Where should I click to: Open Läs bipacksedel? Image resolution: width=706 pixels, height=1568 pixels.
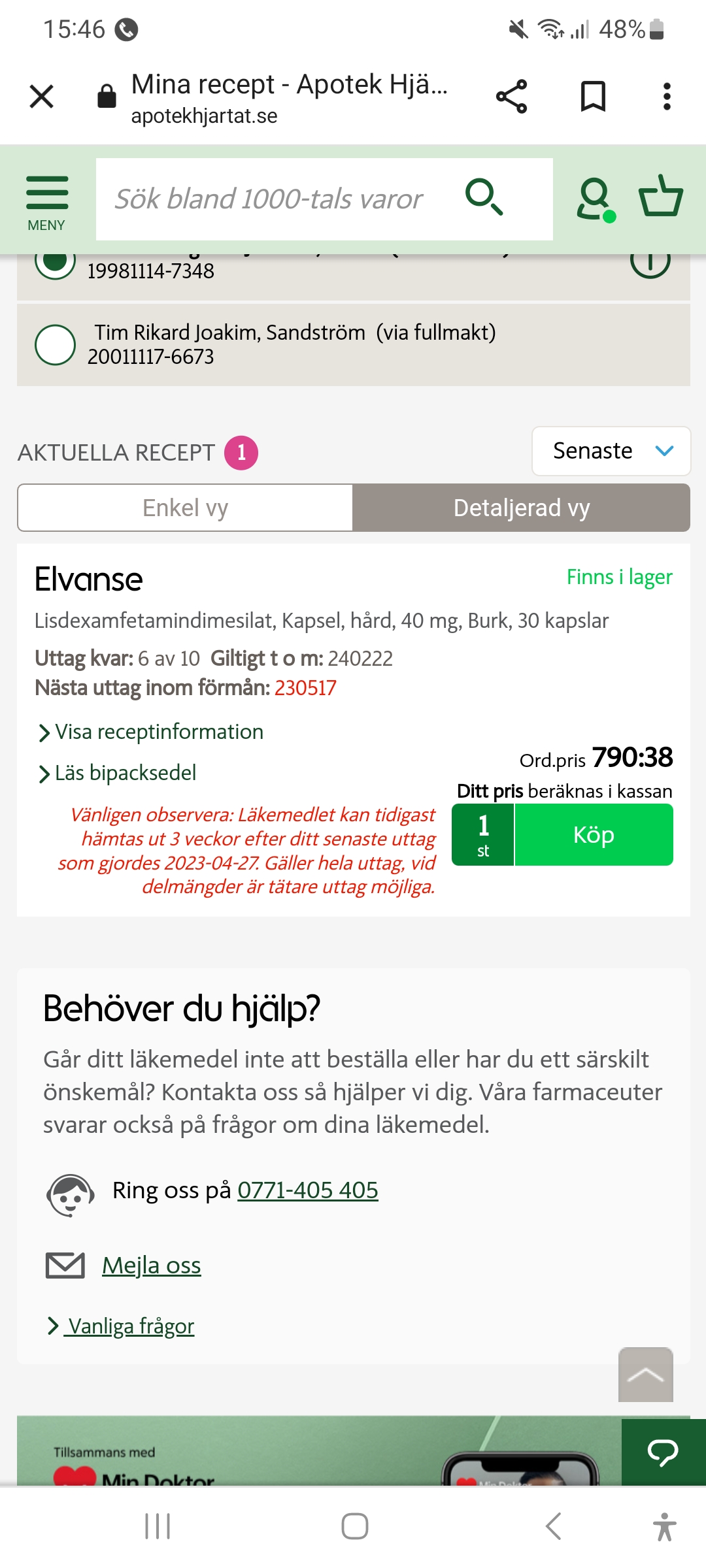click(124, 773)
